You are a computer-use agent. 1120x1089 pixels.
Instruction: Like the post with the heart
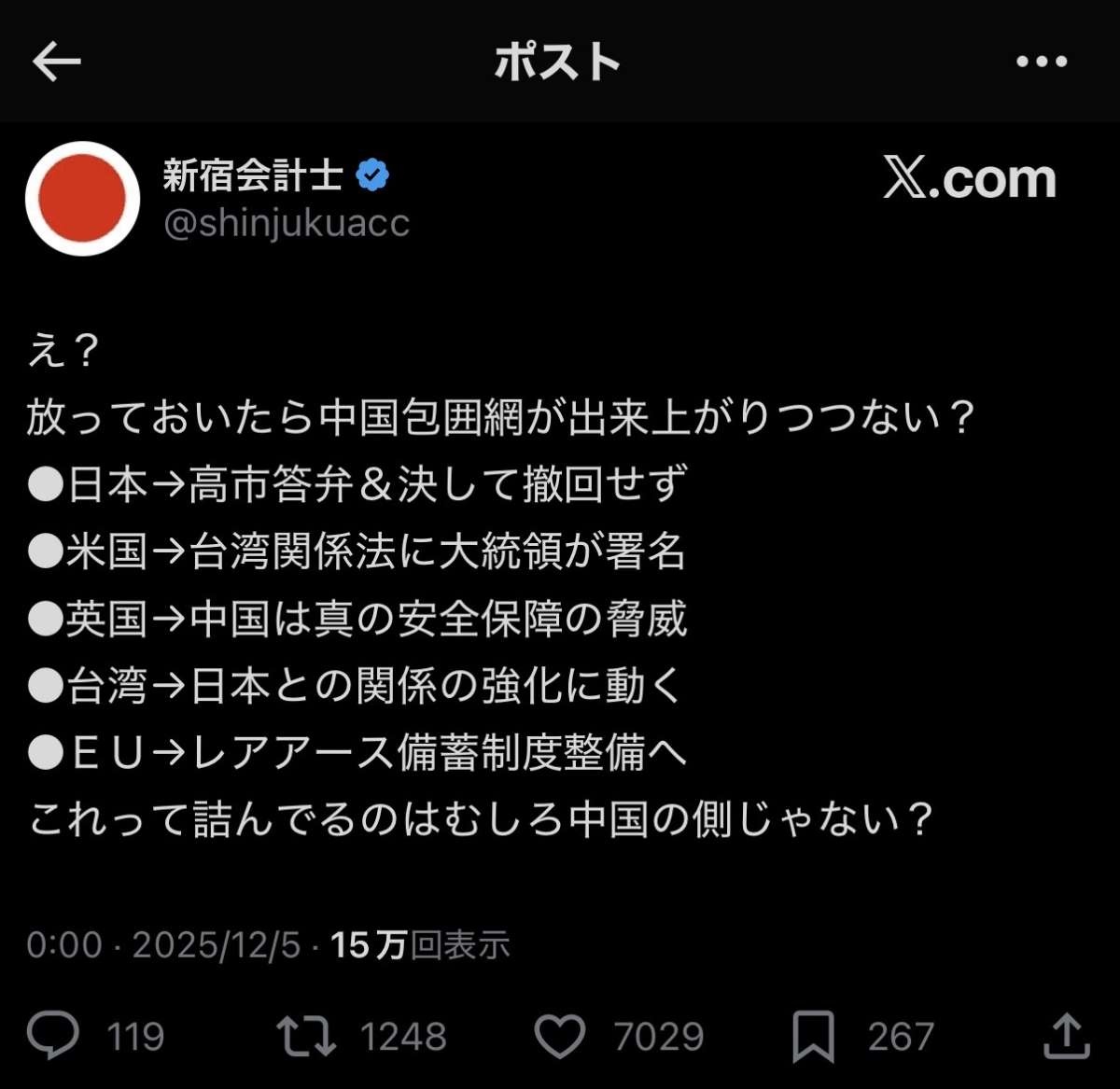point(559,1036)
